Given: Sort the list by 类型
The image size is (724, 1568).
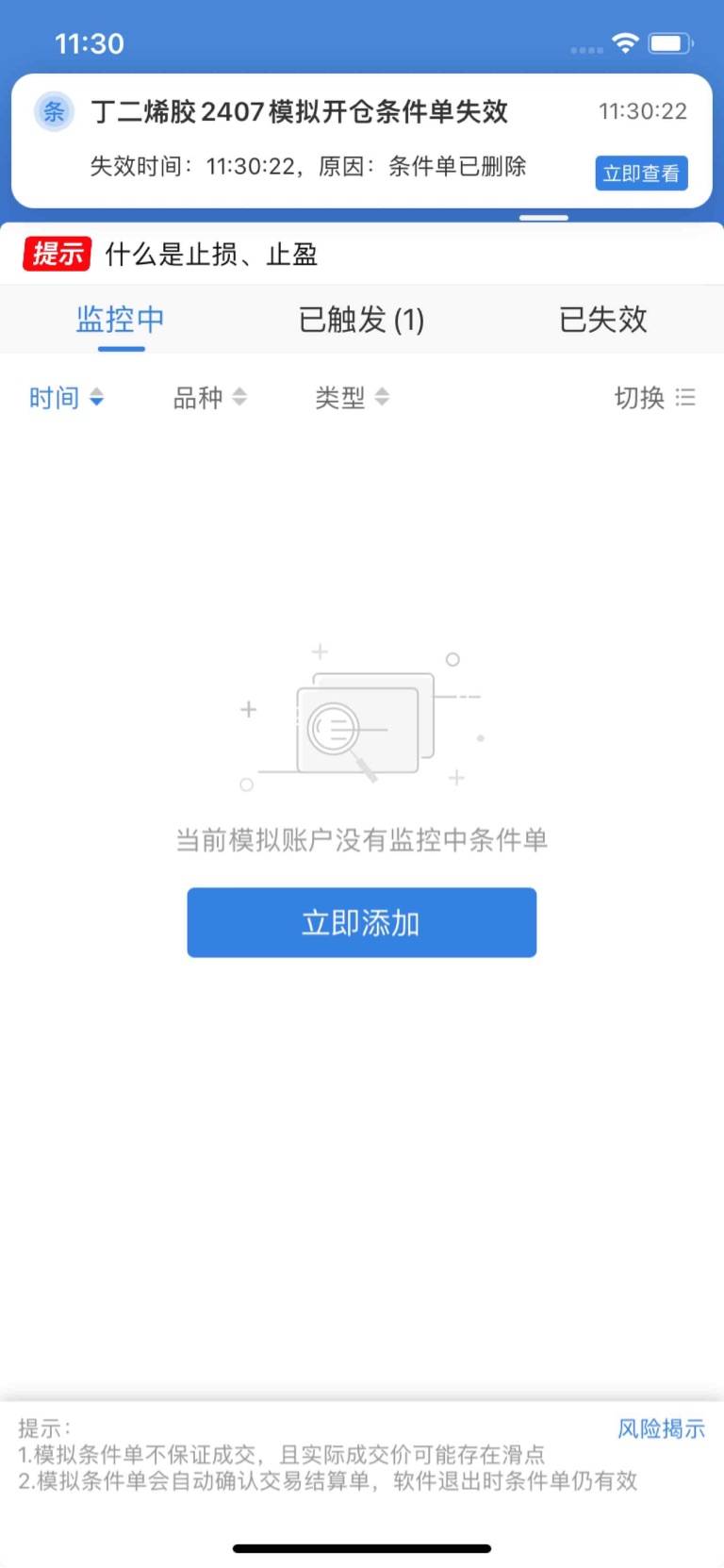Looking at the screenshot, I should pos(352,398).
